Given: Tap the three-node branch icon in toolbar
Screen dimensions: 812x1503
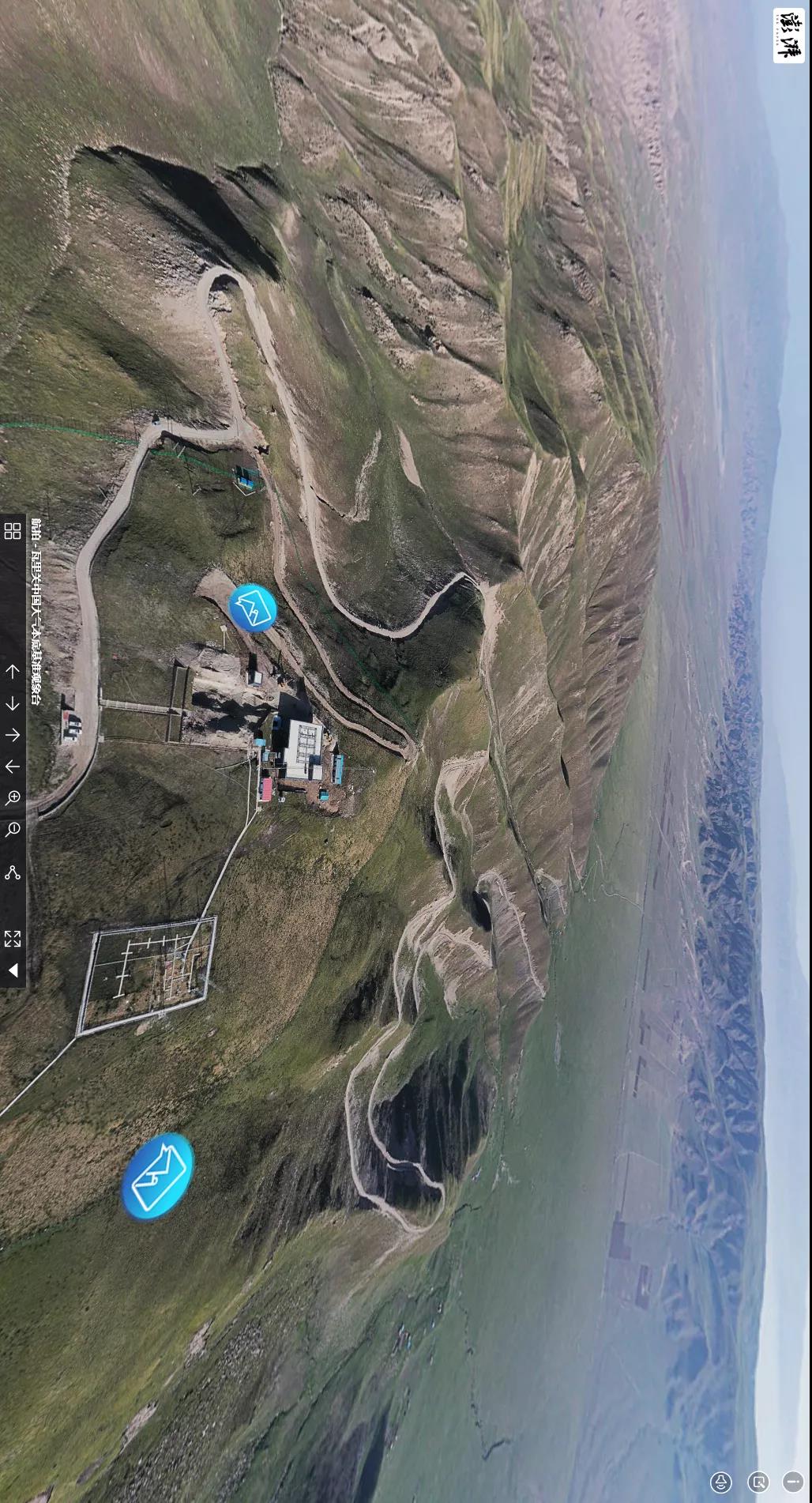Looking at the screenshot, I should coord(13,872).
